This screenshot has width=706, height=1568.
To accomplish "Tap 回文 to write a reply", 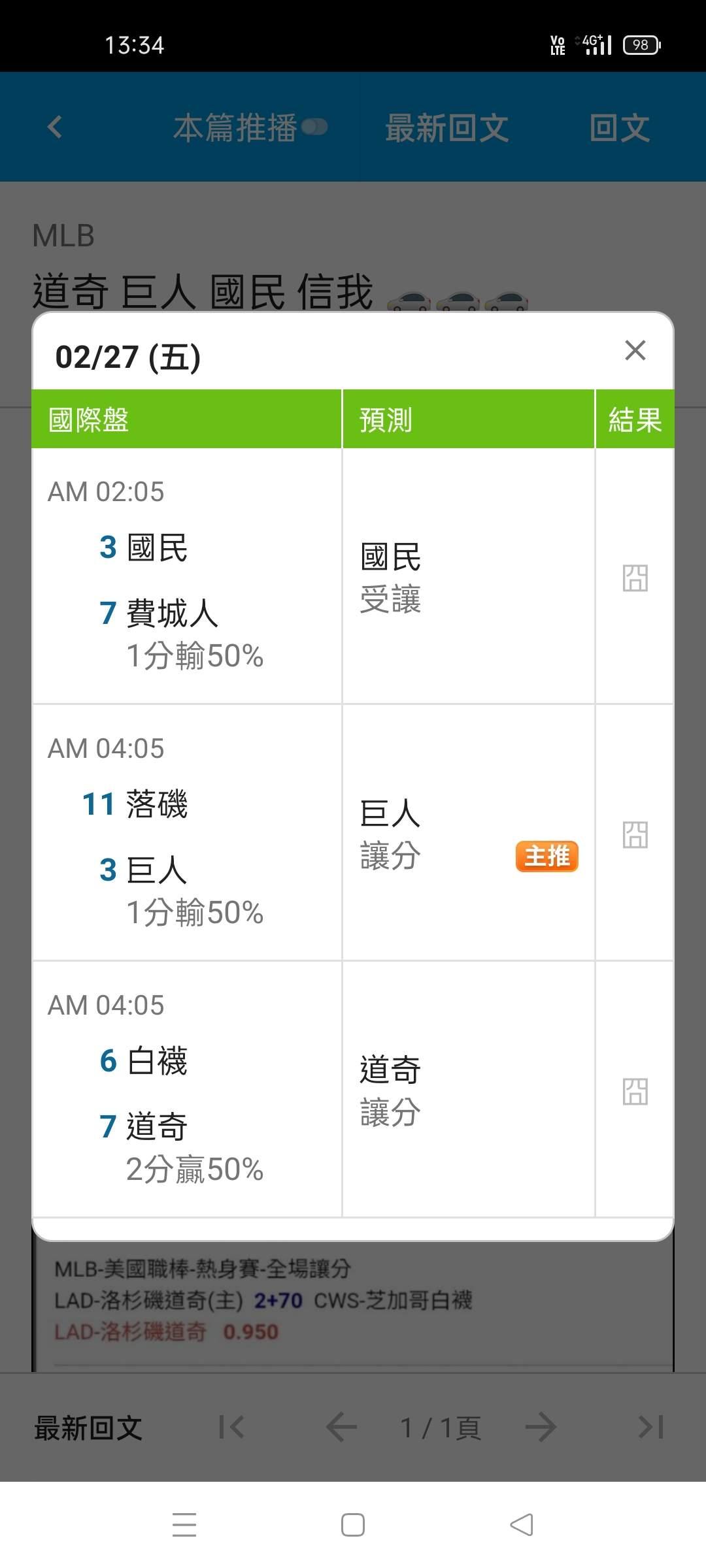I will tap(619, 127).
